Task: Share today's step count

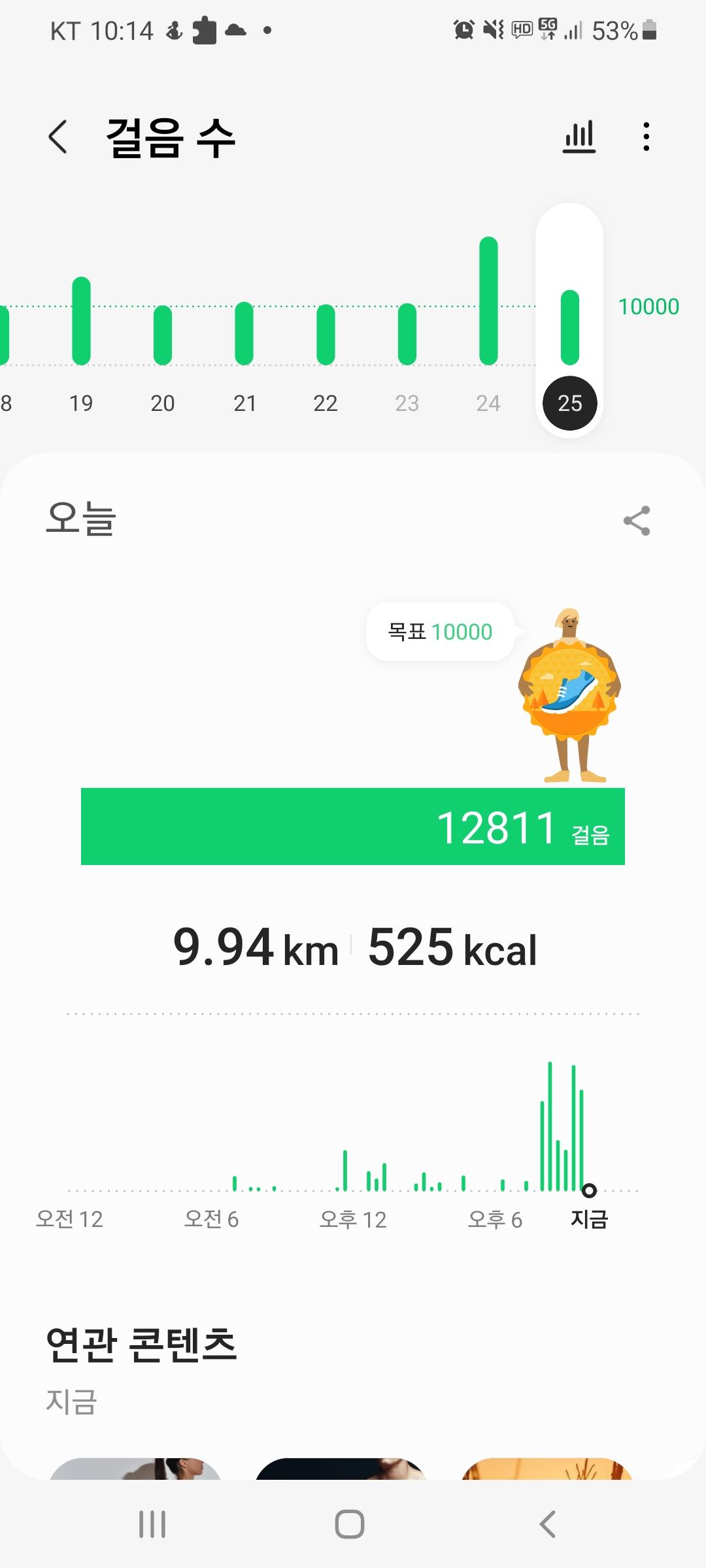Action: coord(637,521)
